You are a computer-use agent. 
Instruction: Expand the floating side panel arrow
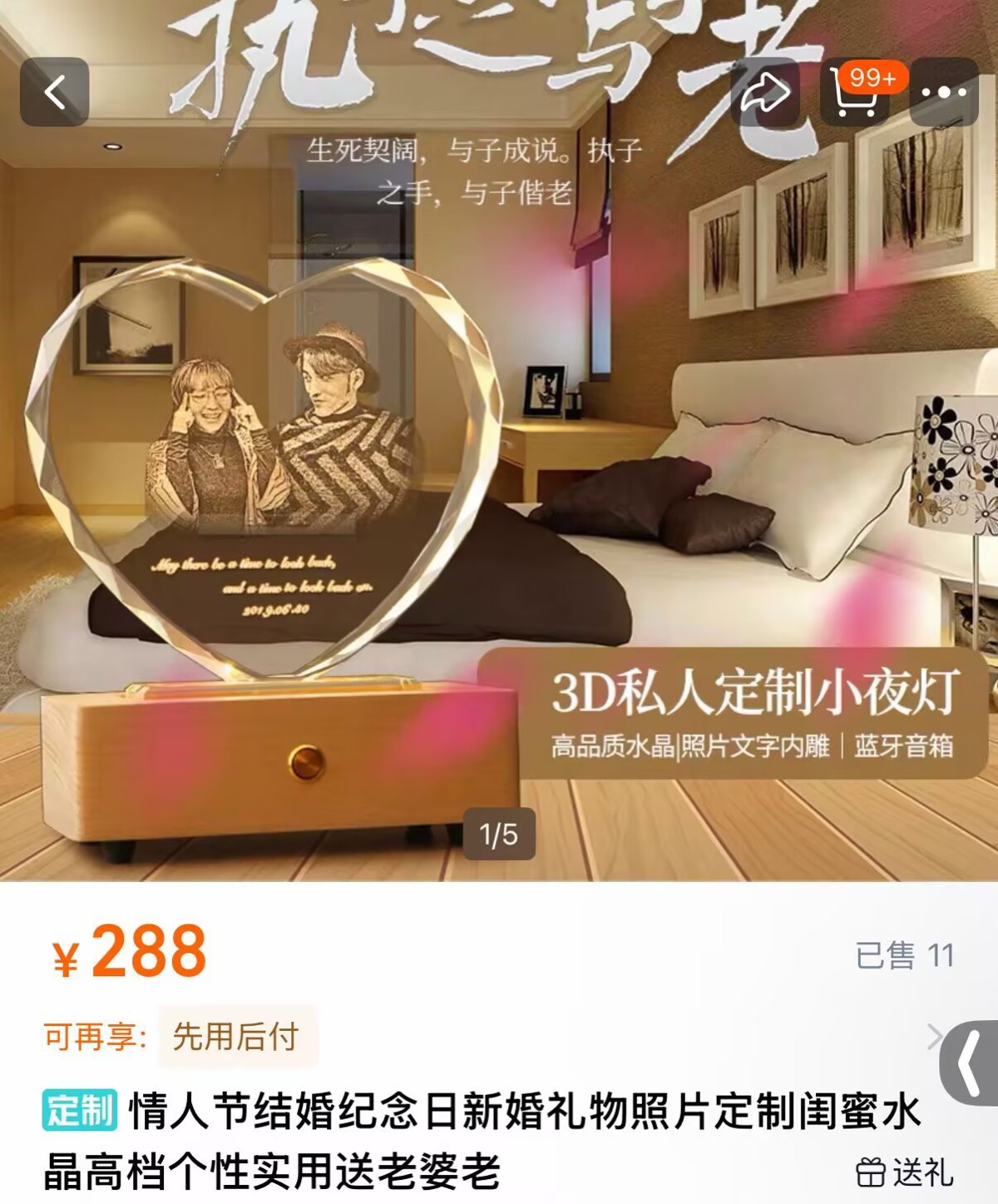(970, 1063)
